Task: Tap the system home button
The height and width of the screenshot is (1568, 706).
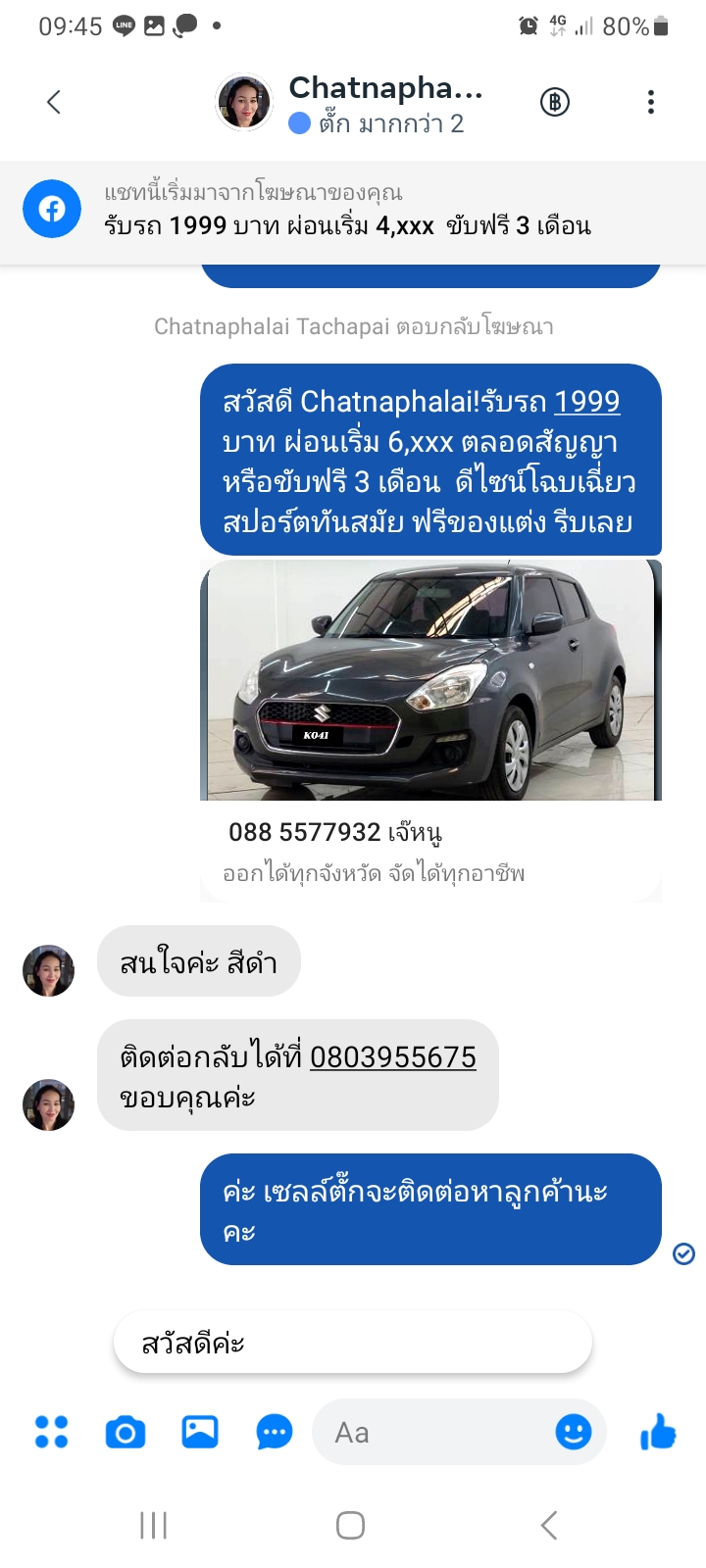Action: tap(350, 1525)
